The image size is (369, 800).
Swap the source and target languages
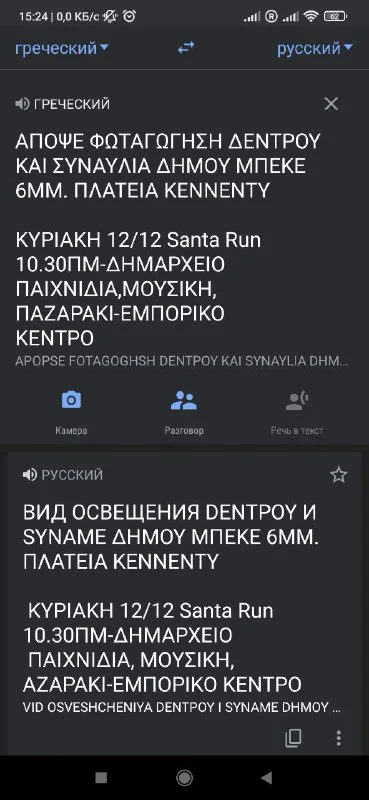[x=186, y=48]
